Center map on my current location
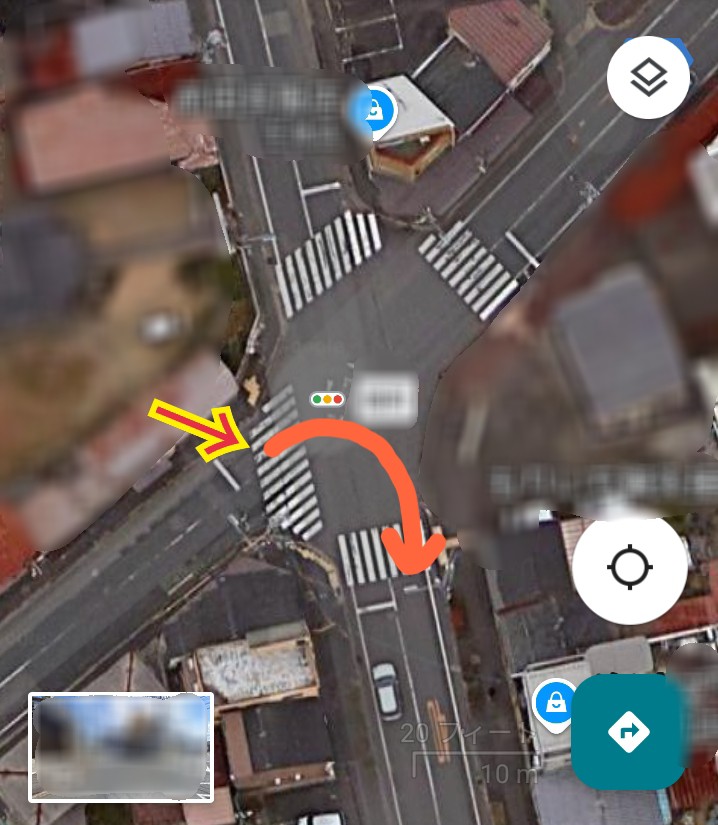The width and height of the screenshot is (718, 825). [629, 567]
